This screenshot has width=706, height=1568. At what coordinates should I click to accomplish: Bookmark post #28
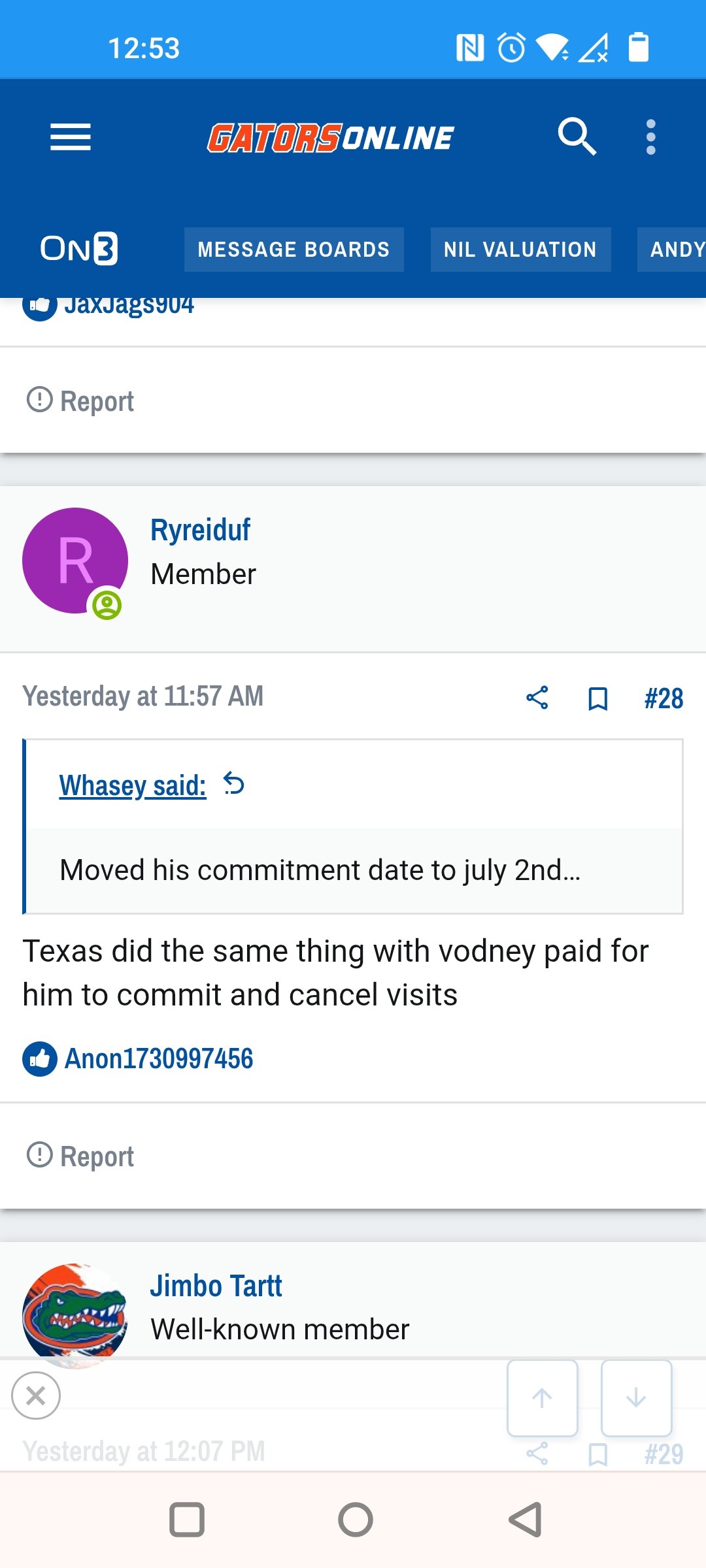point(598,698)
